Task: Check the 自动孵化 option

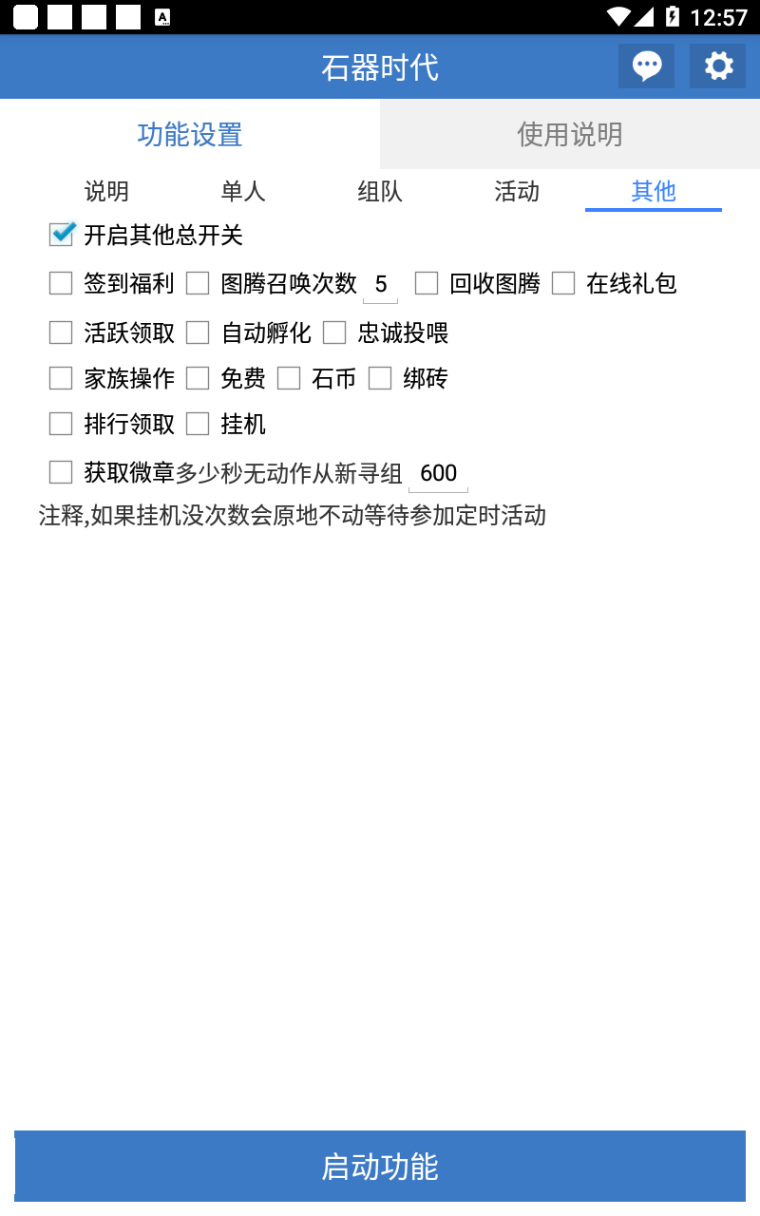Action: click(x=197, y=332)
